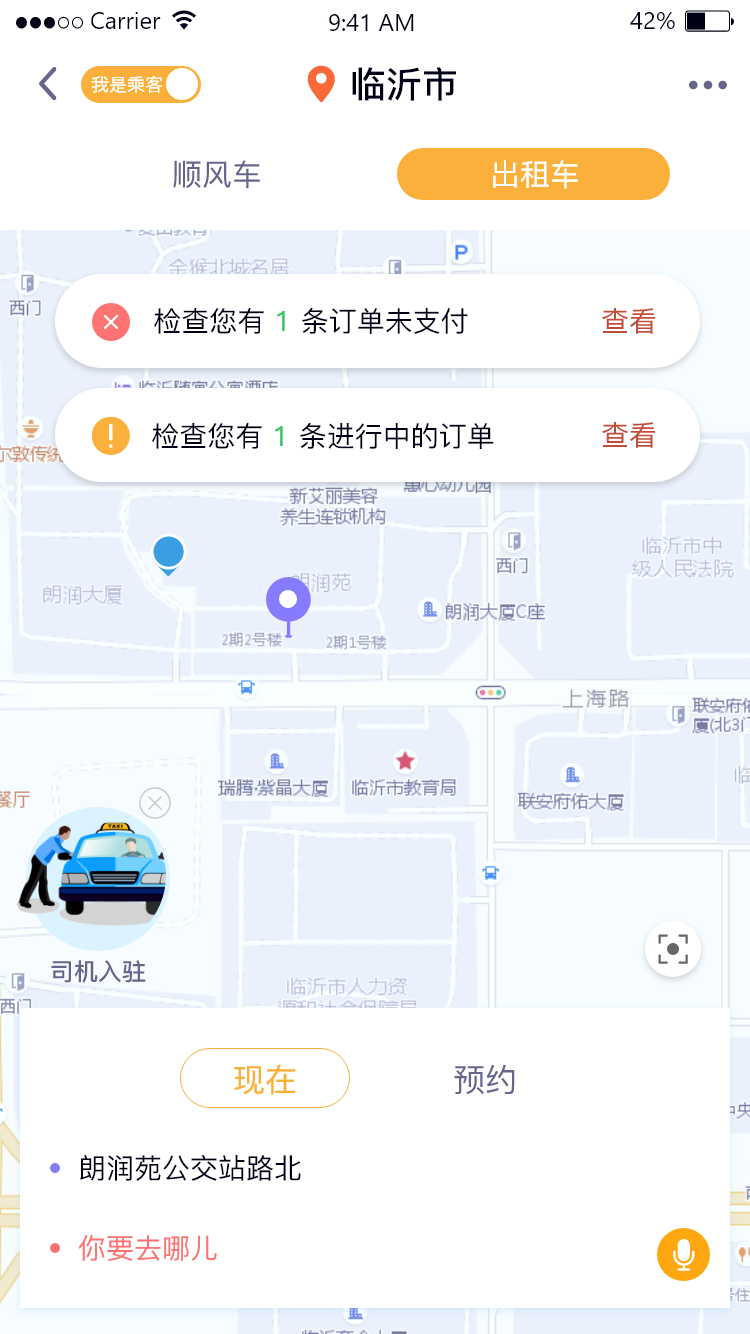Image resolution: width=750 pixels, height=1334 pixels.
Task: Toggle the 我是乘客 switch
Action: point(141,85)
